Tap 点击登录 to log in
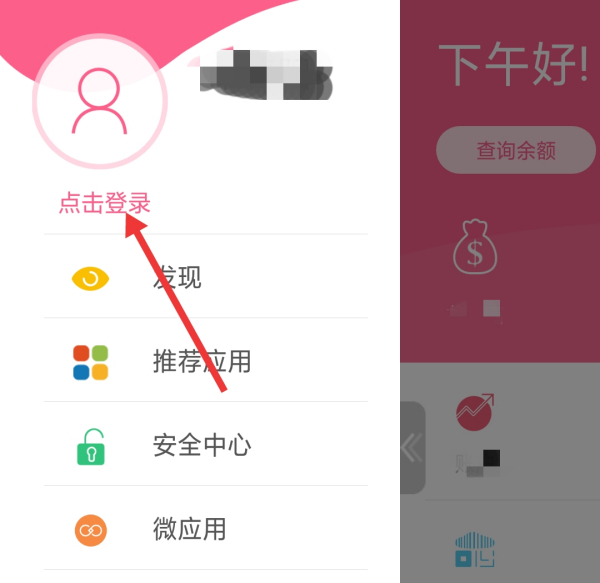Image resolution: width=600 pixels, height=583 pixels. [104, 204]
